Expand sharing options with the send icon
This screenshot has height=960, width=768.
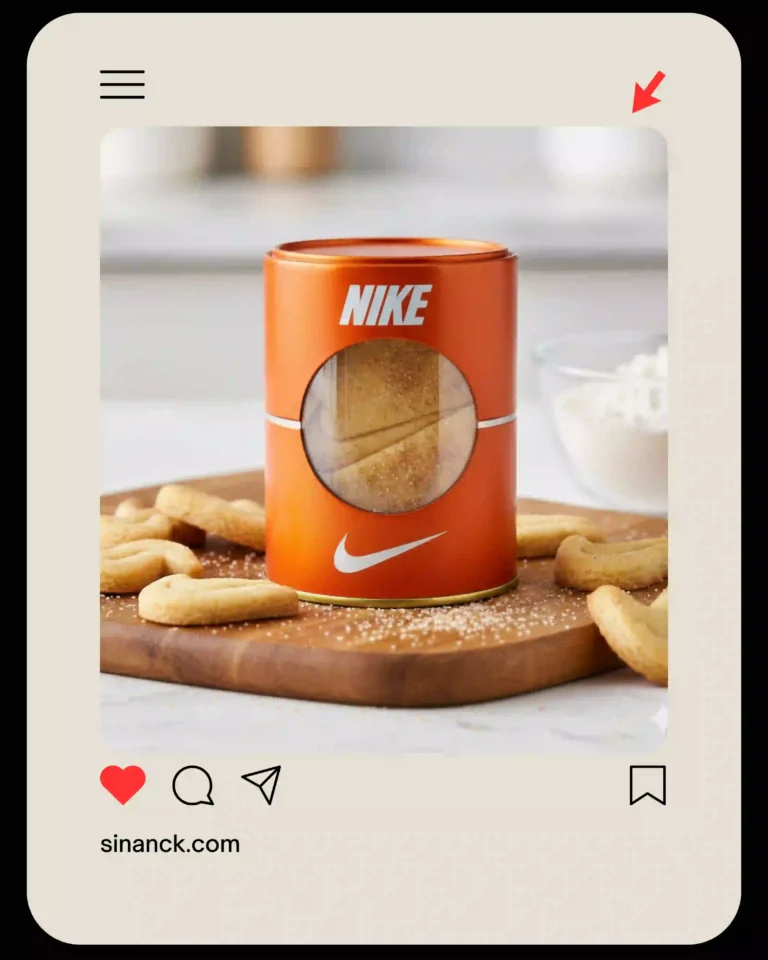(262, 786)
